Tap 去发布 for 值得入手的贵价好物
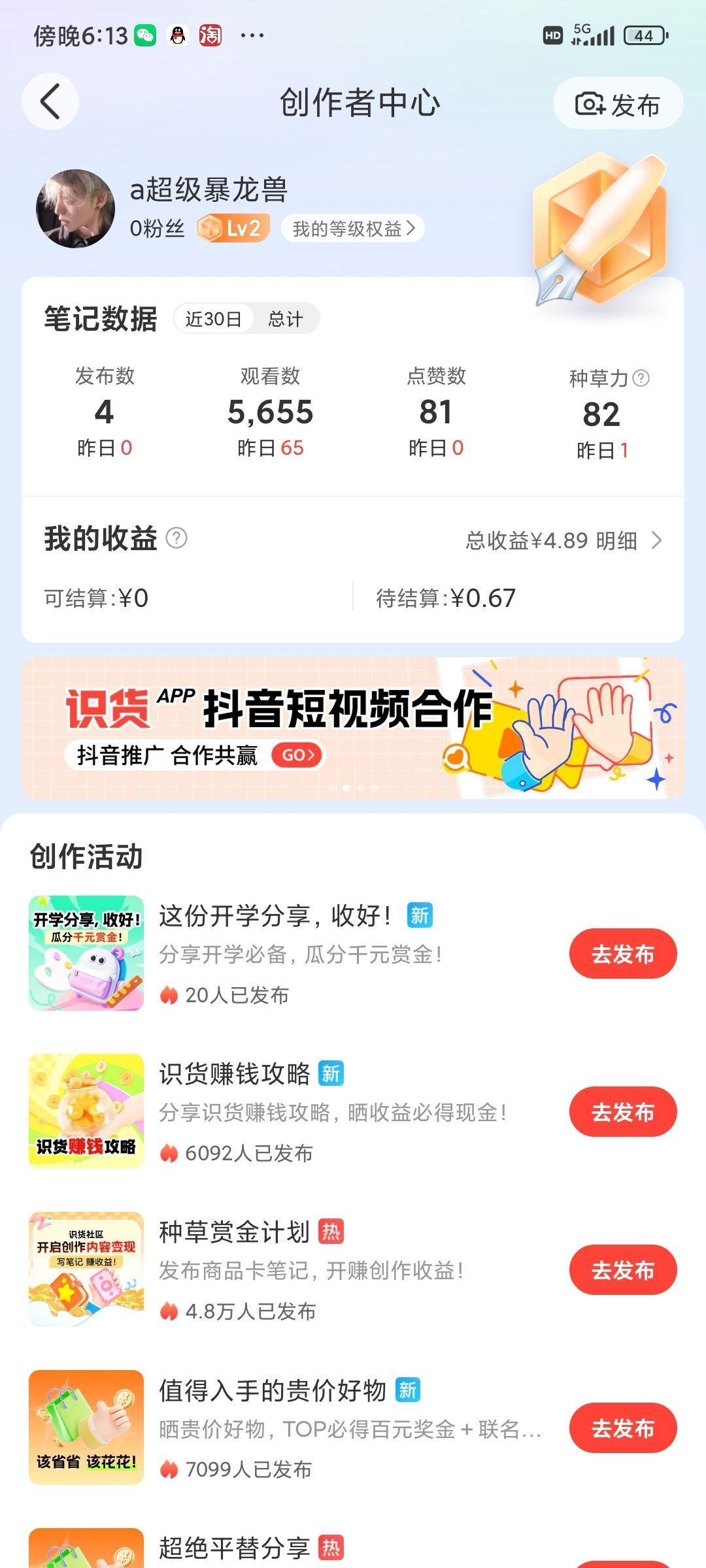 [x=622, y=1428]
